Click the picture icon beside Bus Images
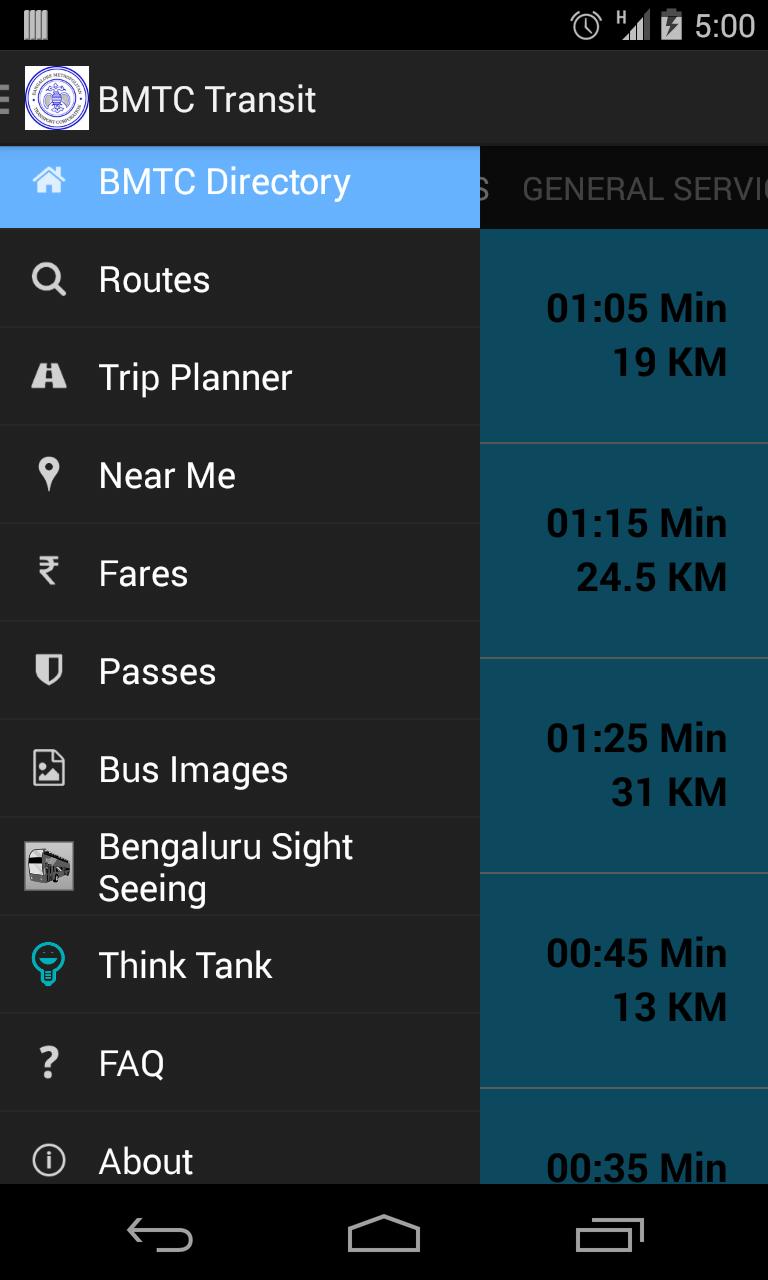The height and width of the screenshot is (1280, 768). pyautogui.click(x=48, y=768)
